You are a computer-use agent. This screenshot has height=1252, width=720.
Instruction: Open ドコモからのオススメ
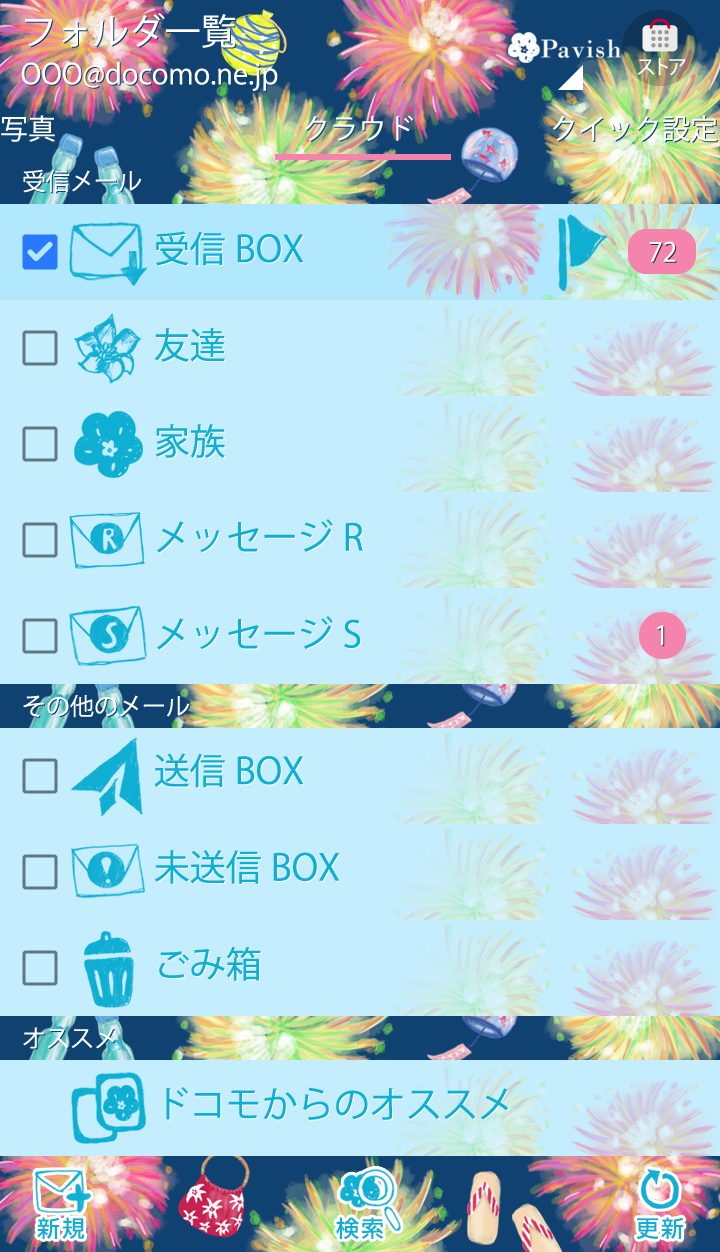[x=333, y=1104]
